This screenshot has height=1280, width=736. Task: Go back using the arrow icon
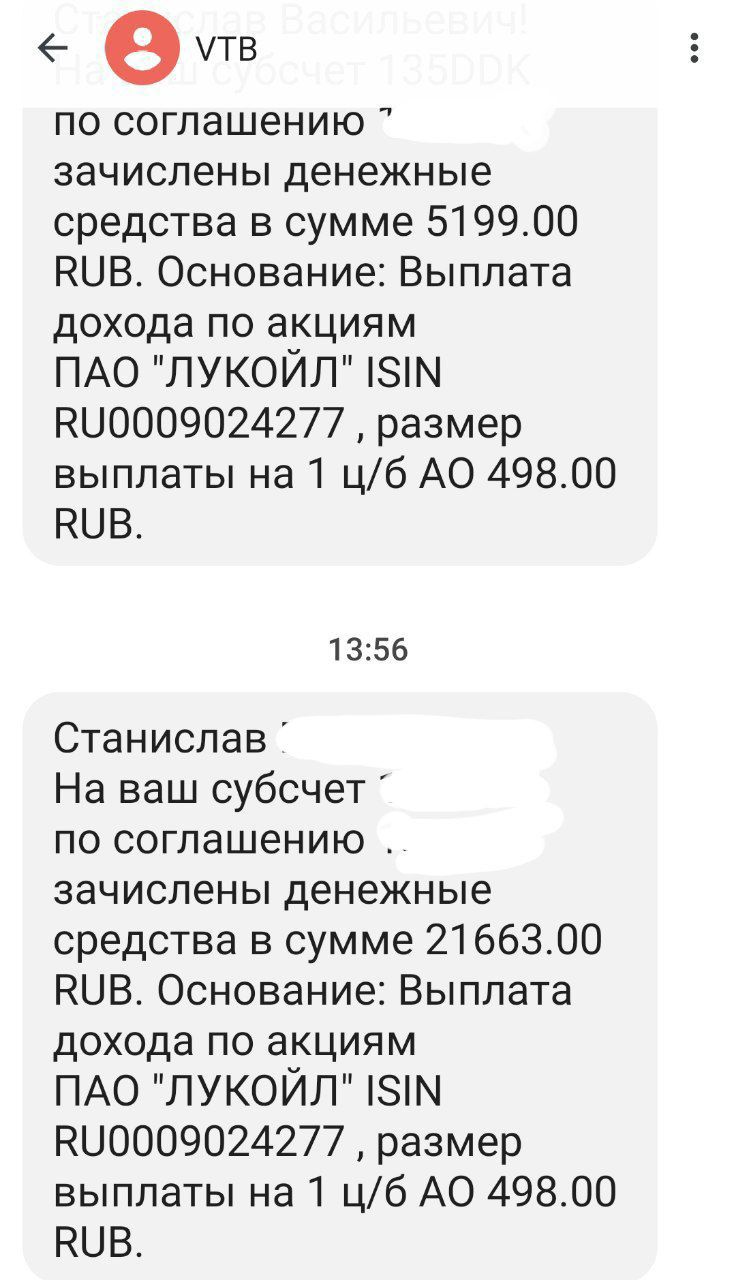[x=52, y=48]
